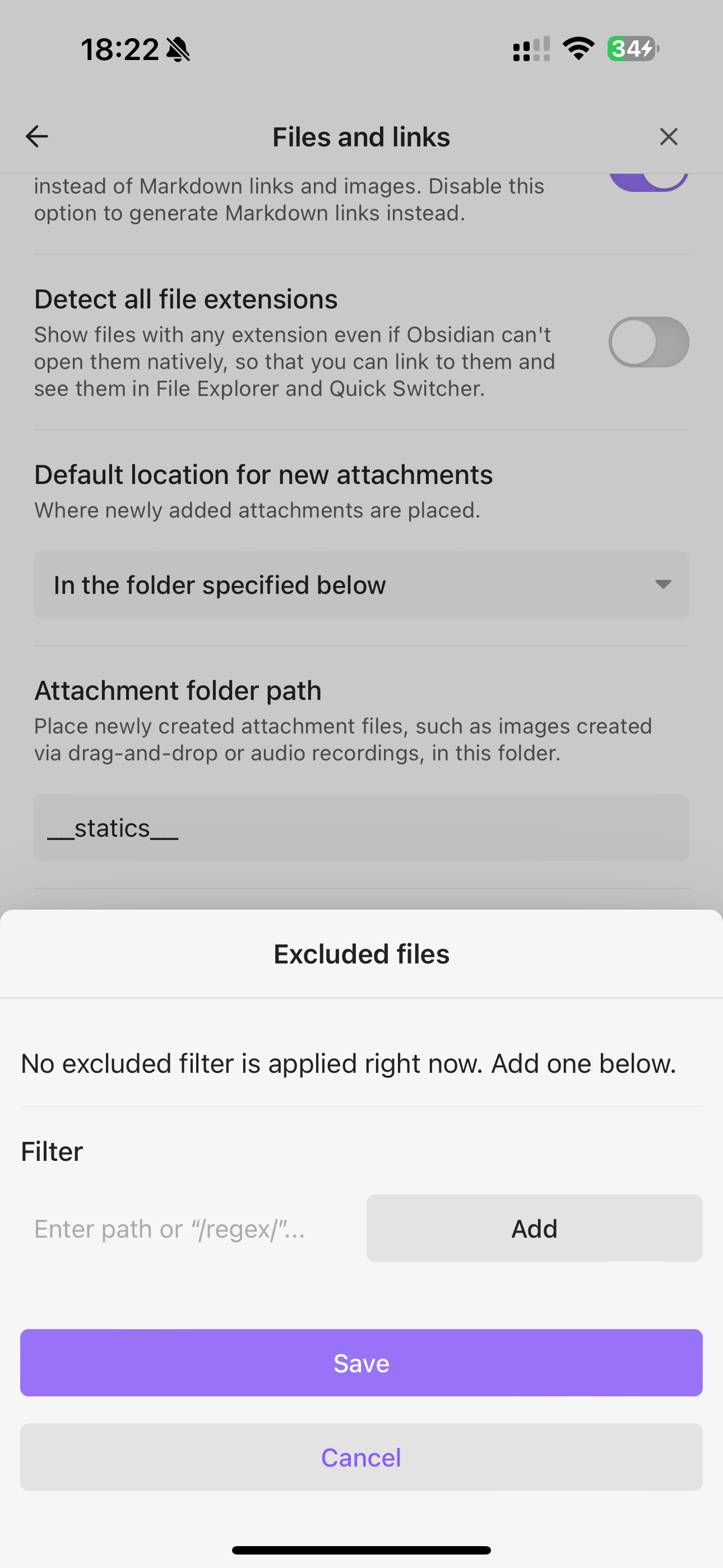This screenshot has height=1568, width=723.
Task: Edit the attachment folder path field
Action: click(361, 828)
